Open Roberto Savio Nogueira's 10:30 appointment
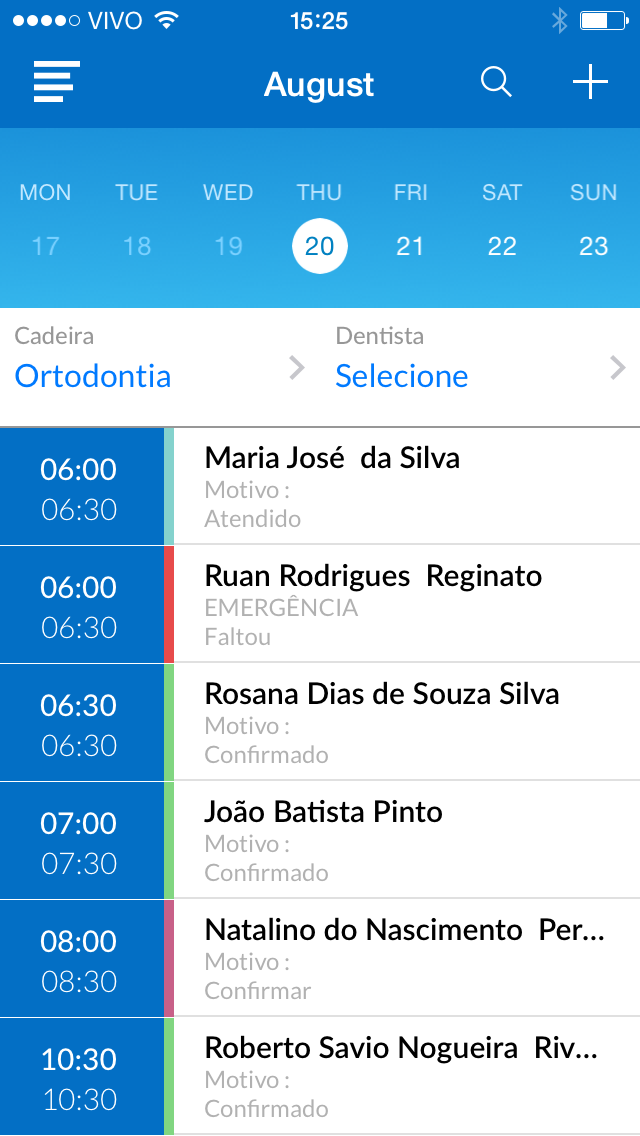This screenshot has width=640, height=1136. [320, 1077]
